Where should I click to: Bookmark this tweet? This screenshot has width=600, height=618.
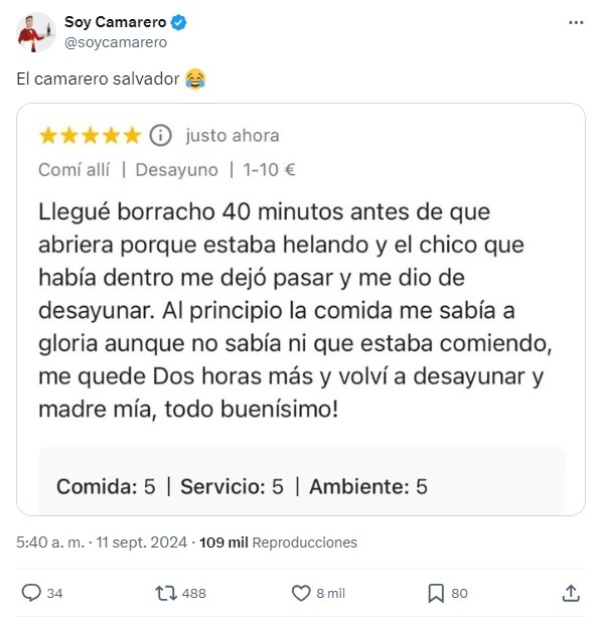click(x=436, y=593)
